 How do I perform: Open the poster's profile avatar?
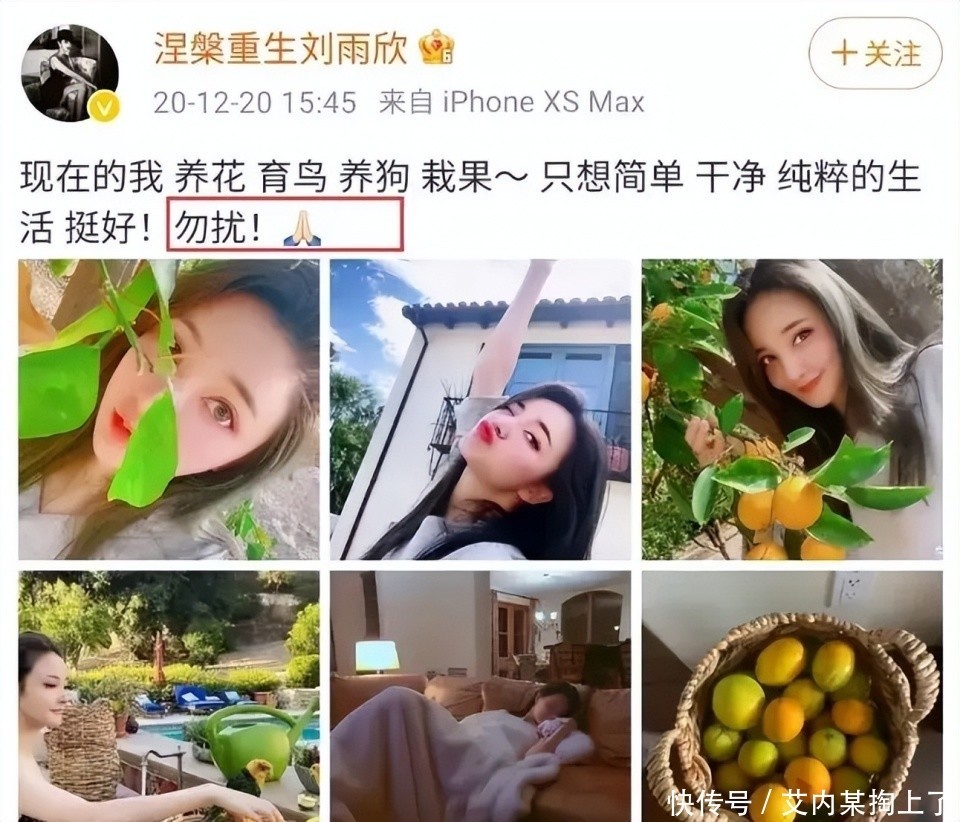70,72
